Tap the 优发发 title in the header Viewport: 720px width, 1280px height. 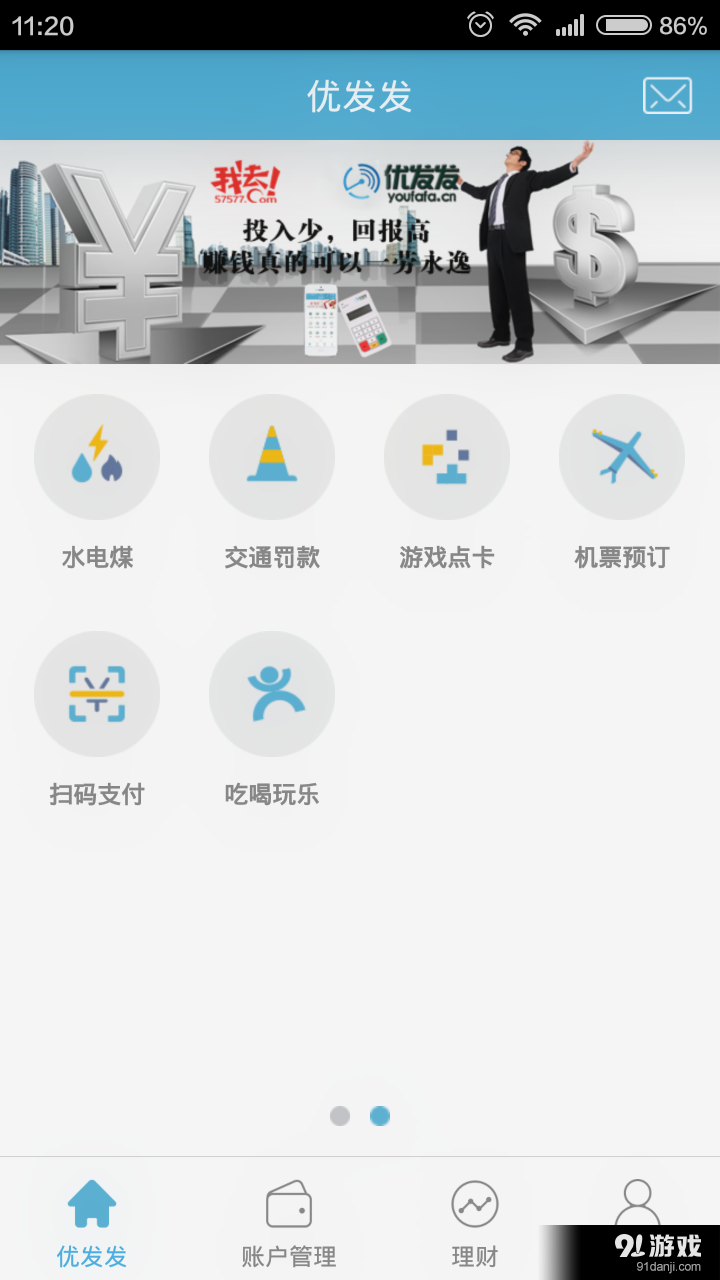360,95
